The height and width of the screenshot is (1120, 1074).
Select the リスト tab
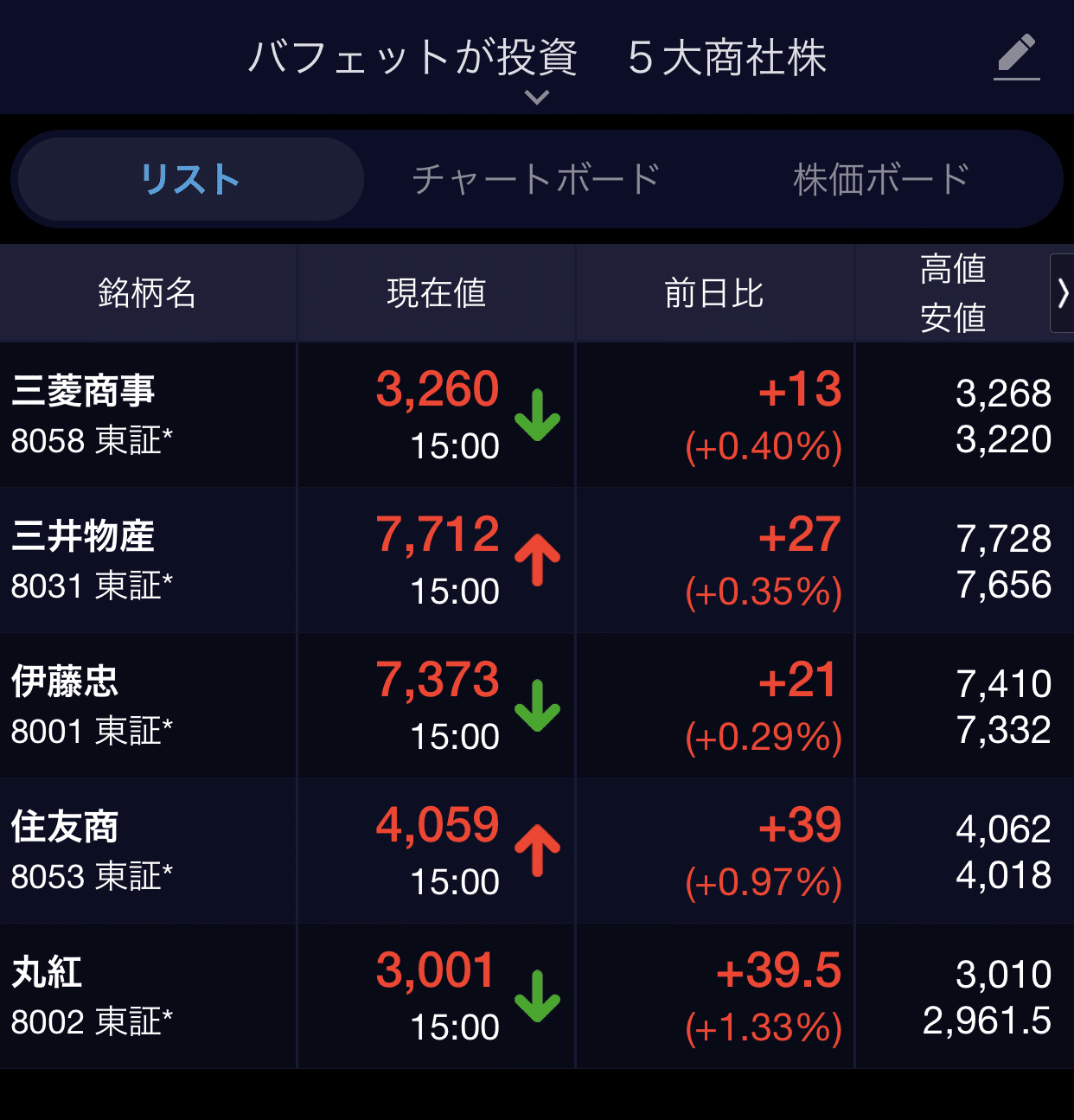(x=189, y=179)
